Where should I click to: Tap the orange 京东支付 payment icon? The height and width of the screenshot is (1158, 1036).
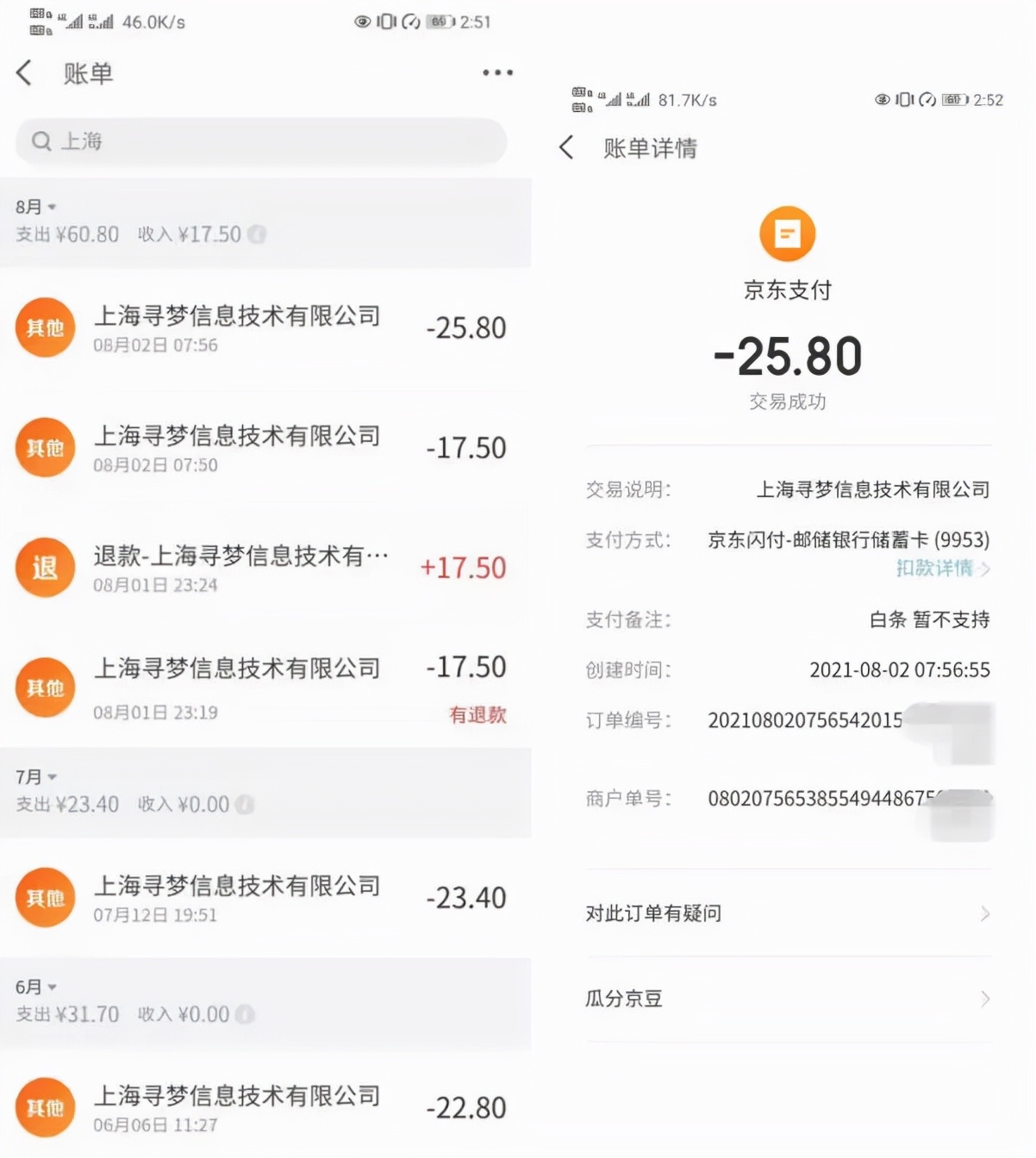(x=786, y=233)
